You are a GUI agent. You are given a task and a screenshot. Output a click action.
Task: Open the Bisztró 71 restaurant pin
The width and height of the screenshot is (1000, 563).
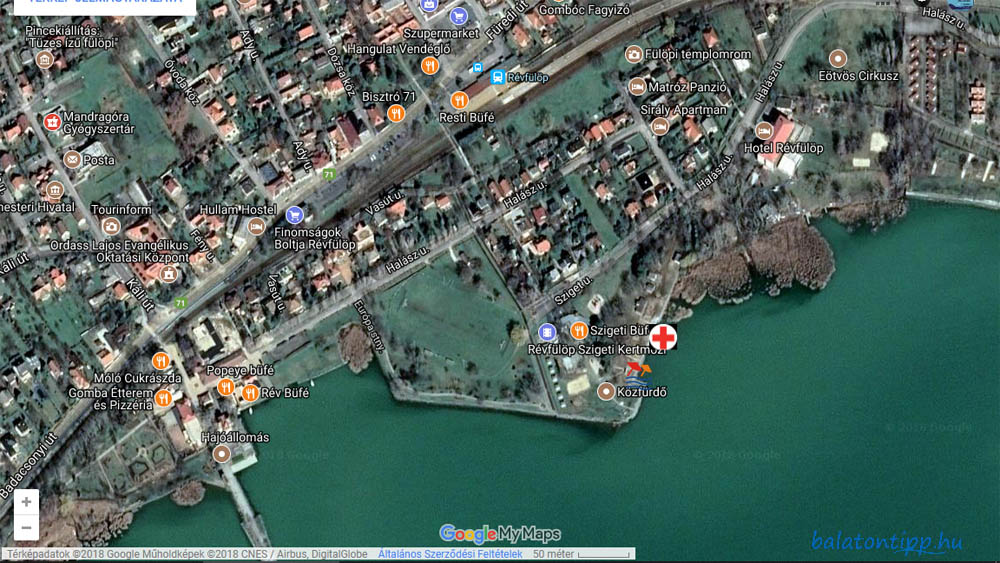pyautogui.click(x=396, y=113)
